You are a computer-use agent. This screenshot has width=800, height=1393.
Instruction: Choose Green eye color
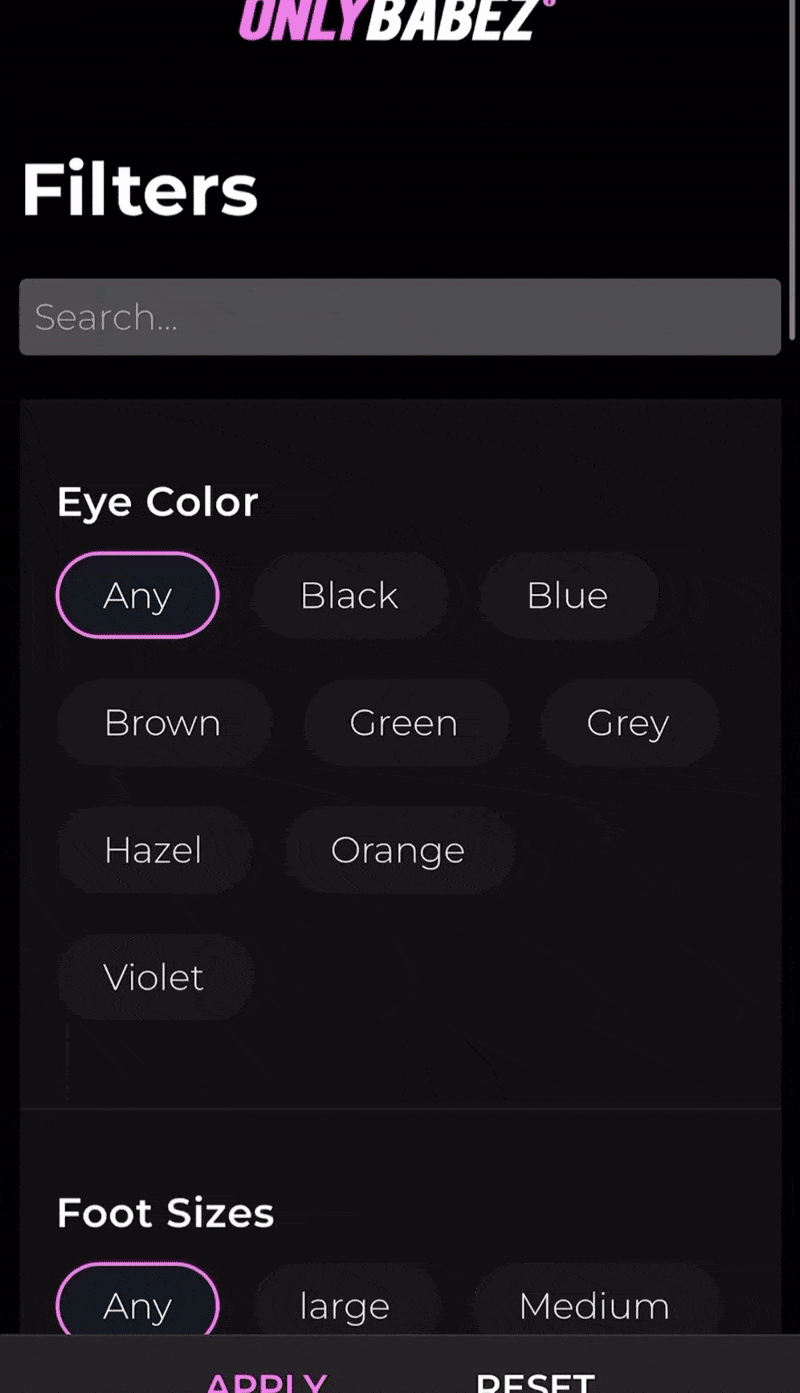[404, 722]
